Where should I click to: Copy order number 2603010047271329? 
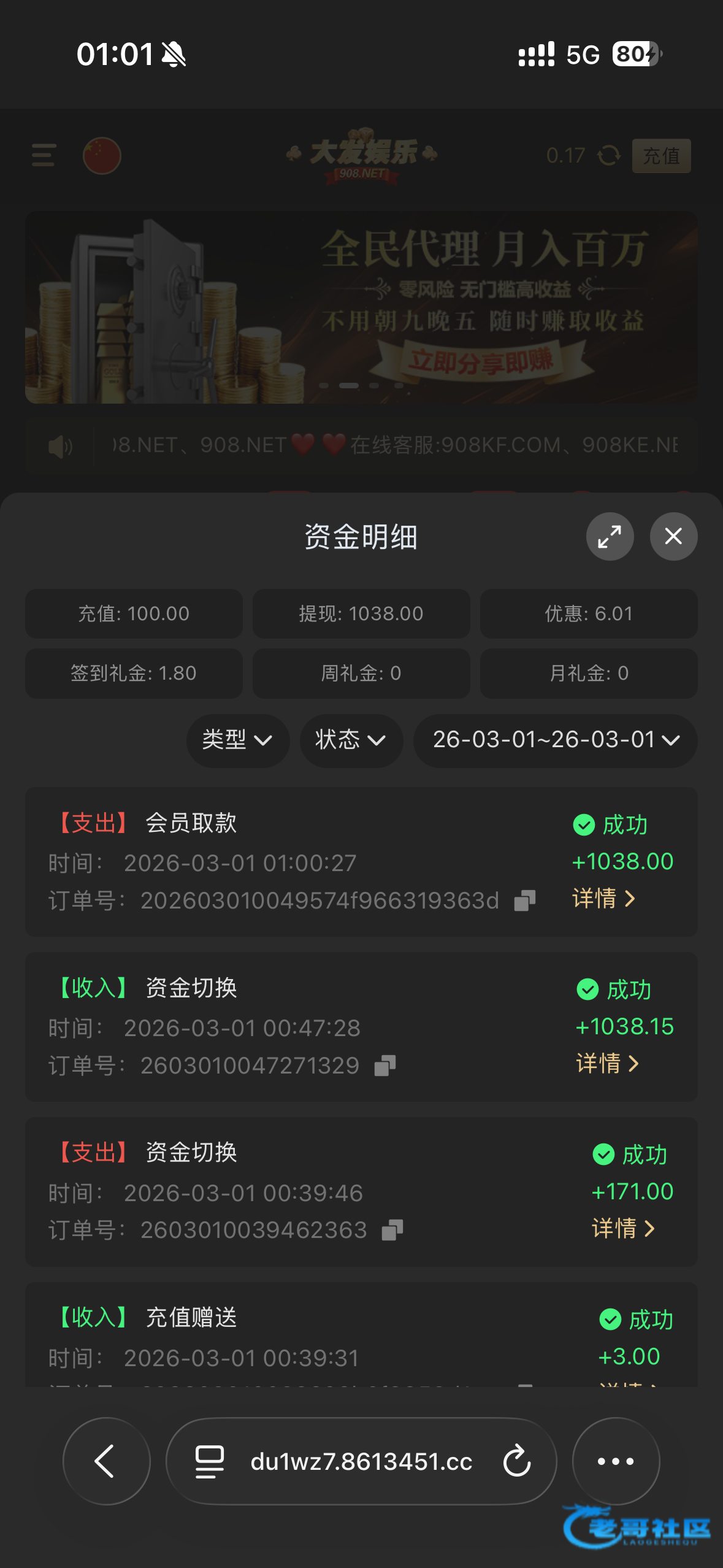(385, 1066)
